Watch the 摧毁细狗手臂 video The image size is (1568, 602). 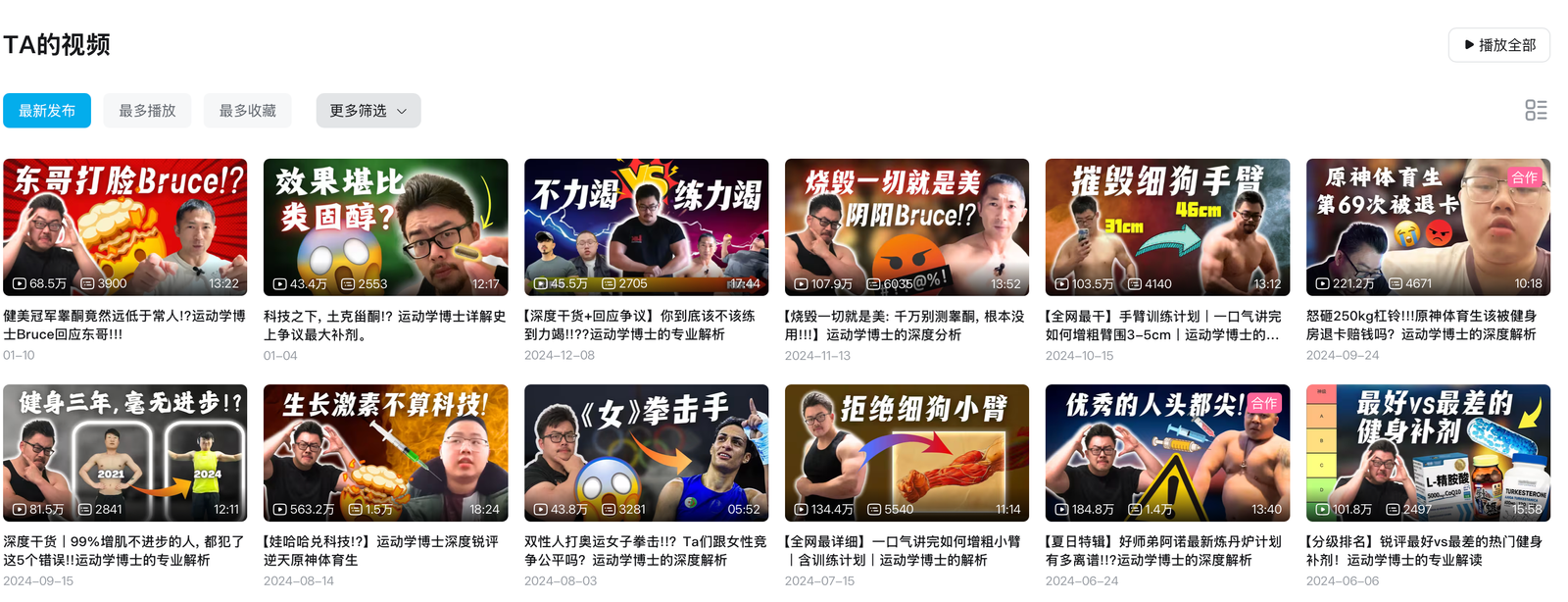coord(1167,227)
